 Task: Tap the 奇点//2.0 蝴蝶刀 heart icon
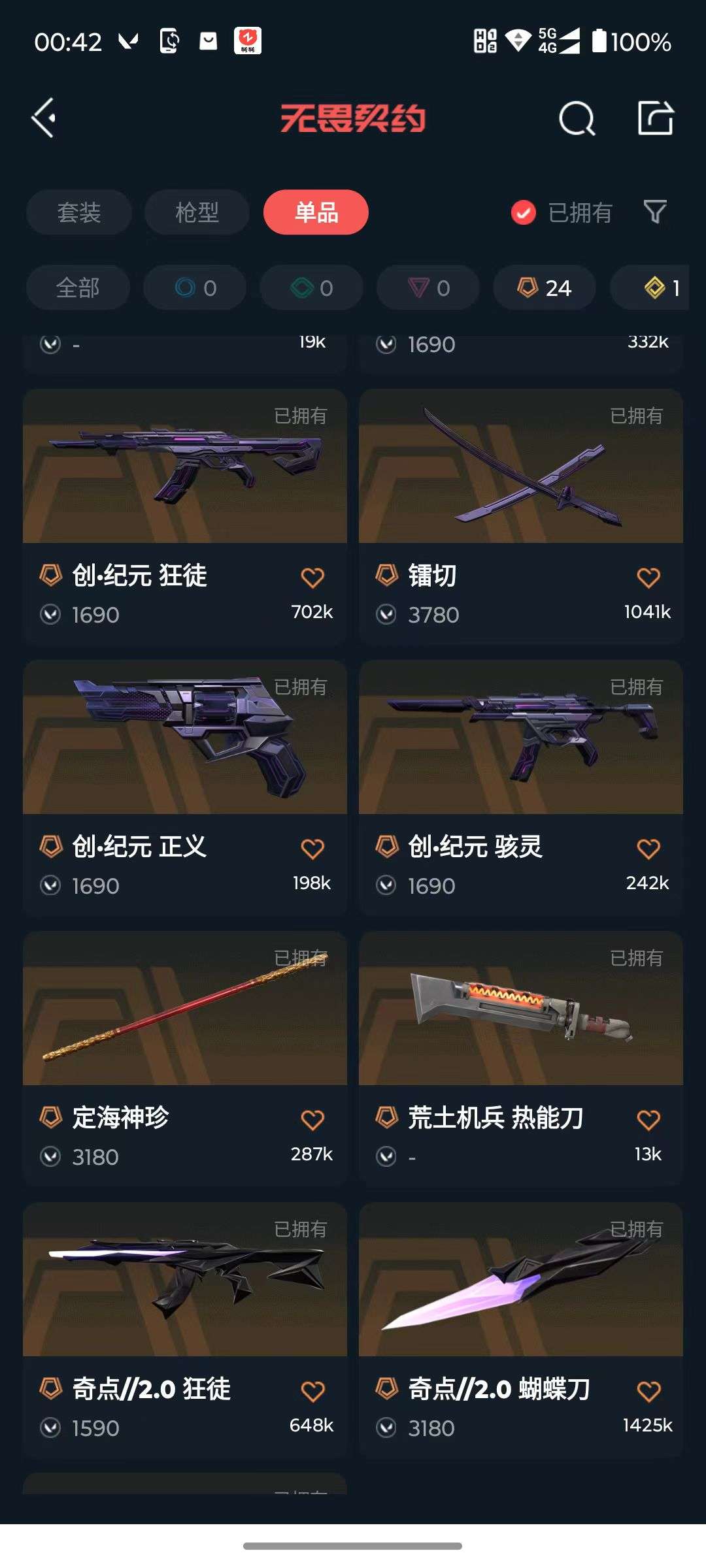(x=647, y=1389)
